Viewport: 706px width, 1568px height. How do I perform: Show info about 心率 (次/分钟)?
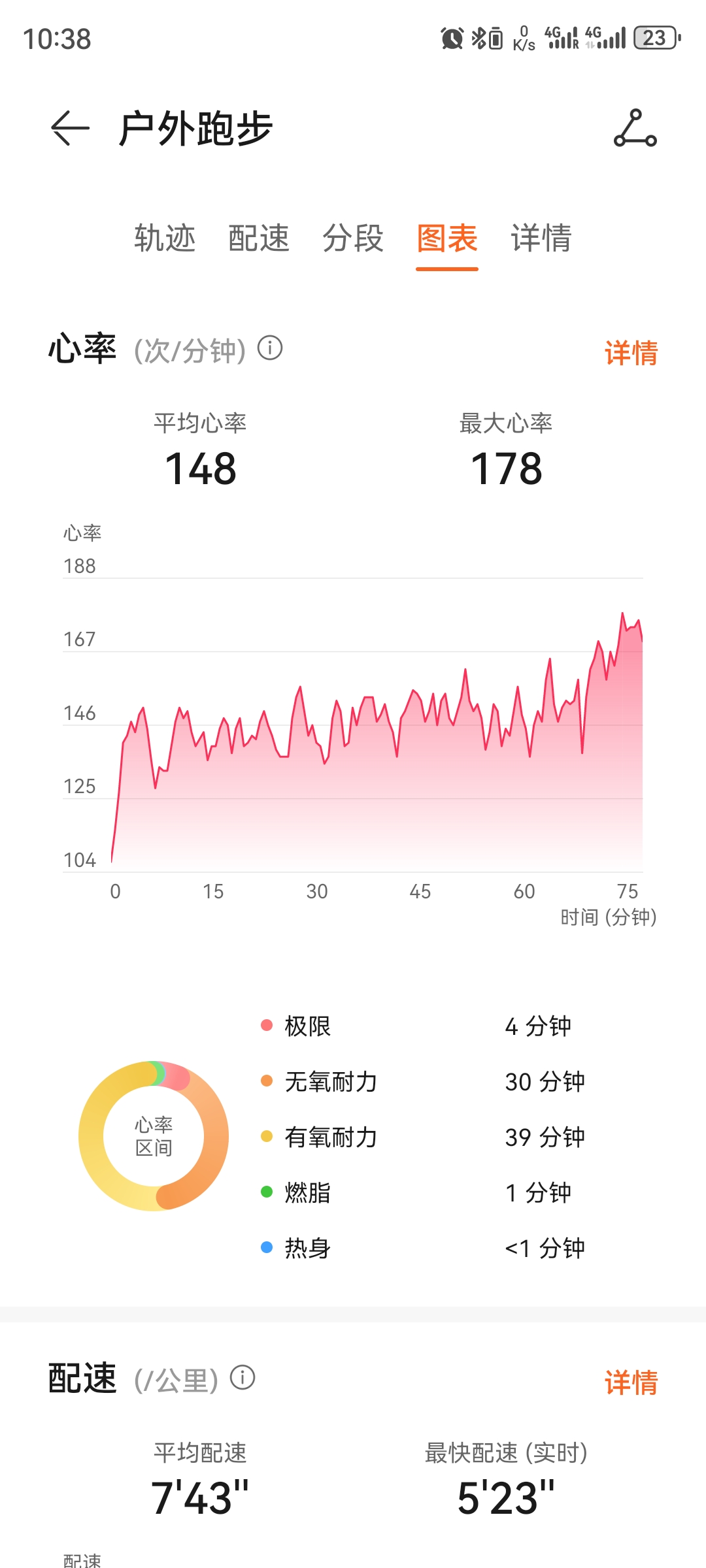click(x=270, y=348)
